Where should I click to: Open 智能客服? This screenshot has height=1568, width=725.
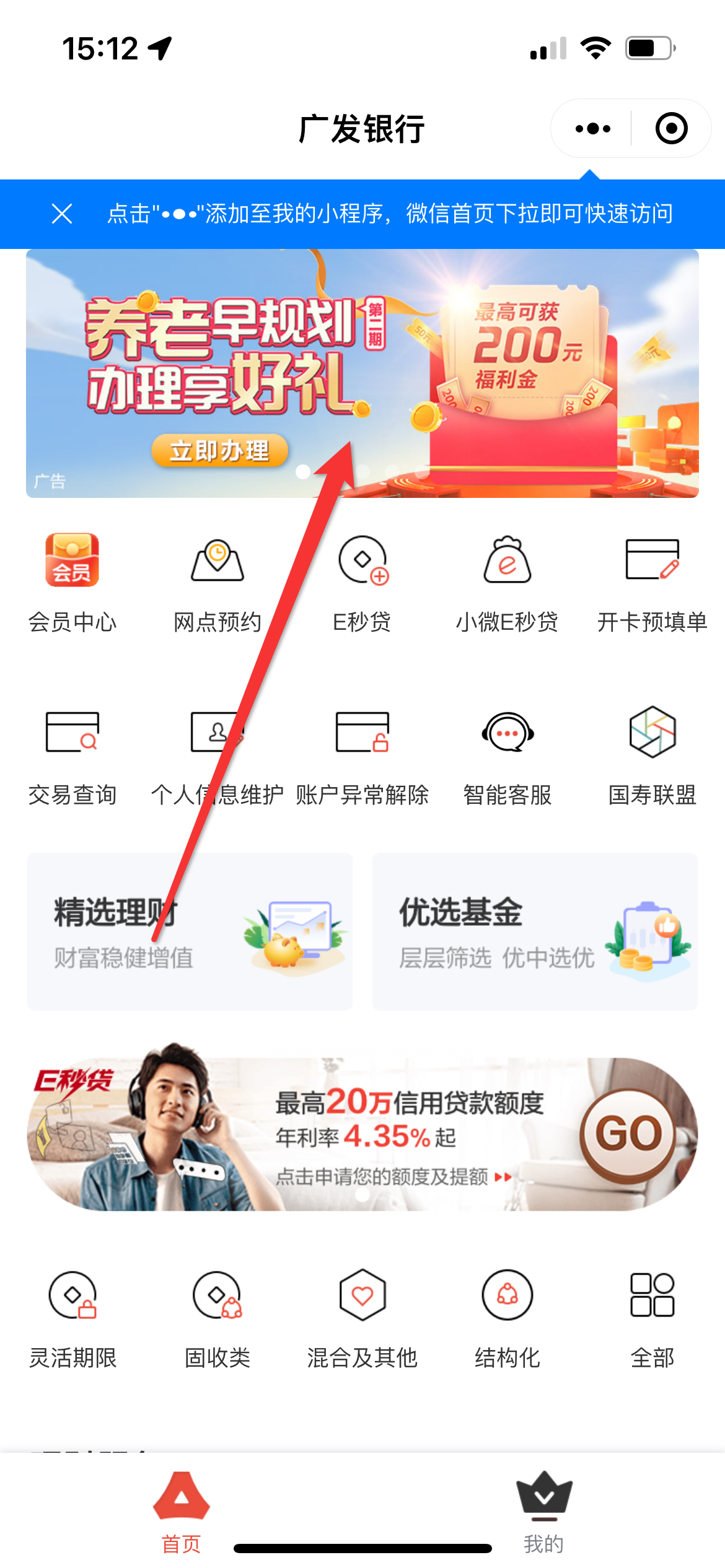pyautogui.click(x=507, y=756)
